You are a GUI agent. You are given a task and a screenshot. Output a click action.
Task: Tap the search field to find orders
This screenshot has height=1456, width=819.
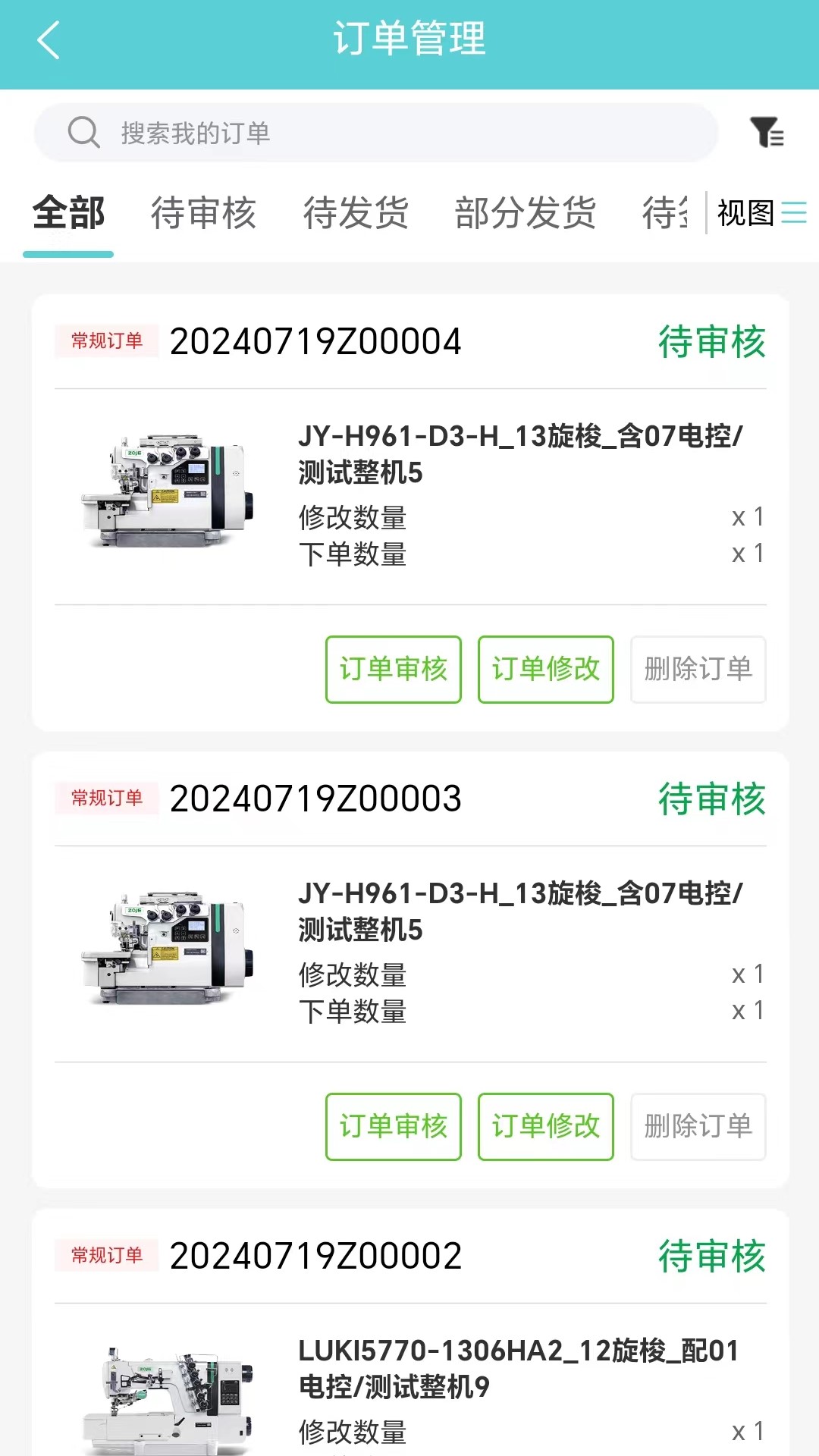coord(379,133)
